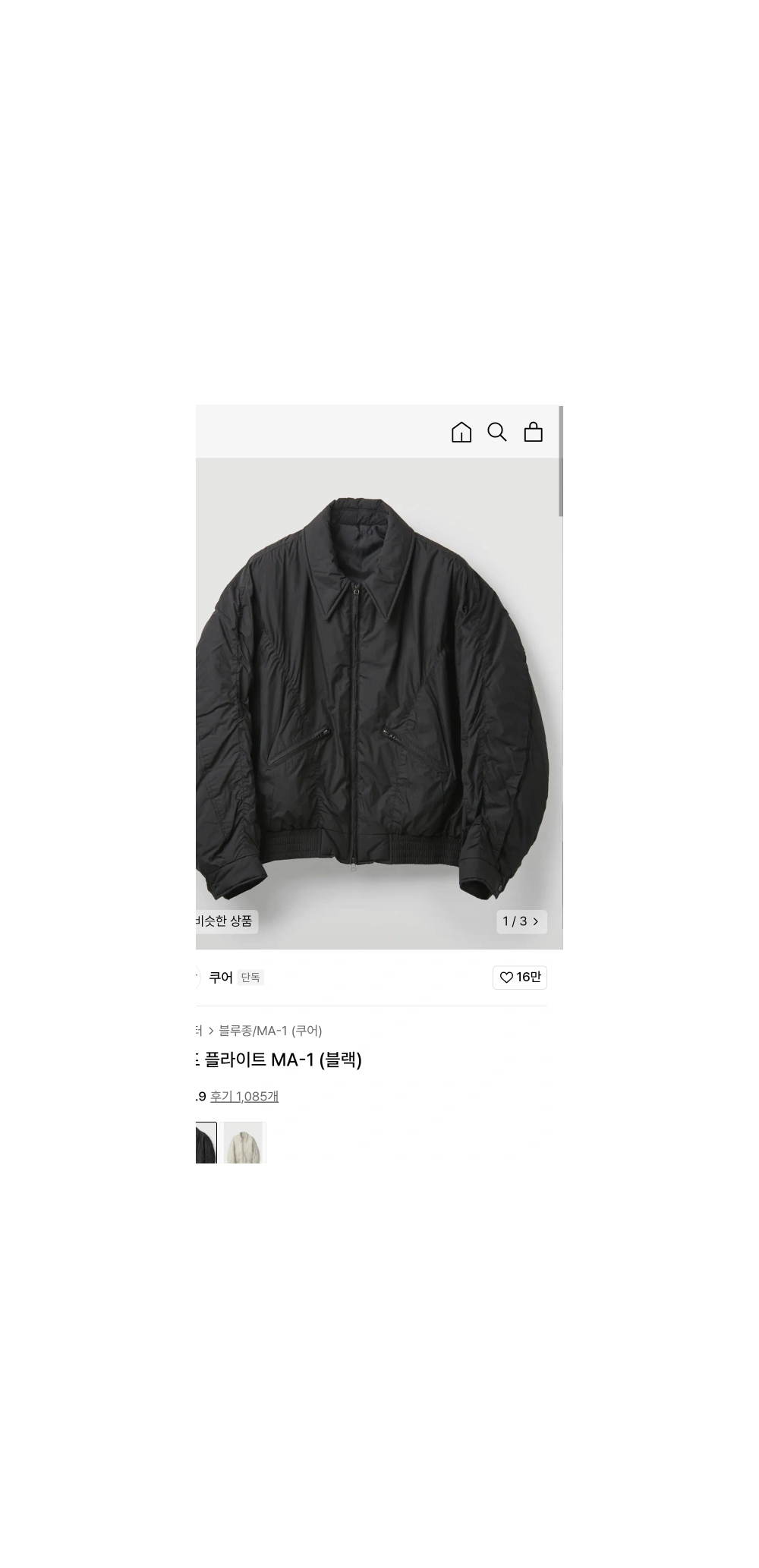759x1568 pixels.
Task: Open the search magnifier icon
Action: click(x=497, y=433)
